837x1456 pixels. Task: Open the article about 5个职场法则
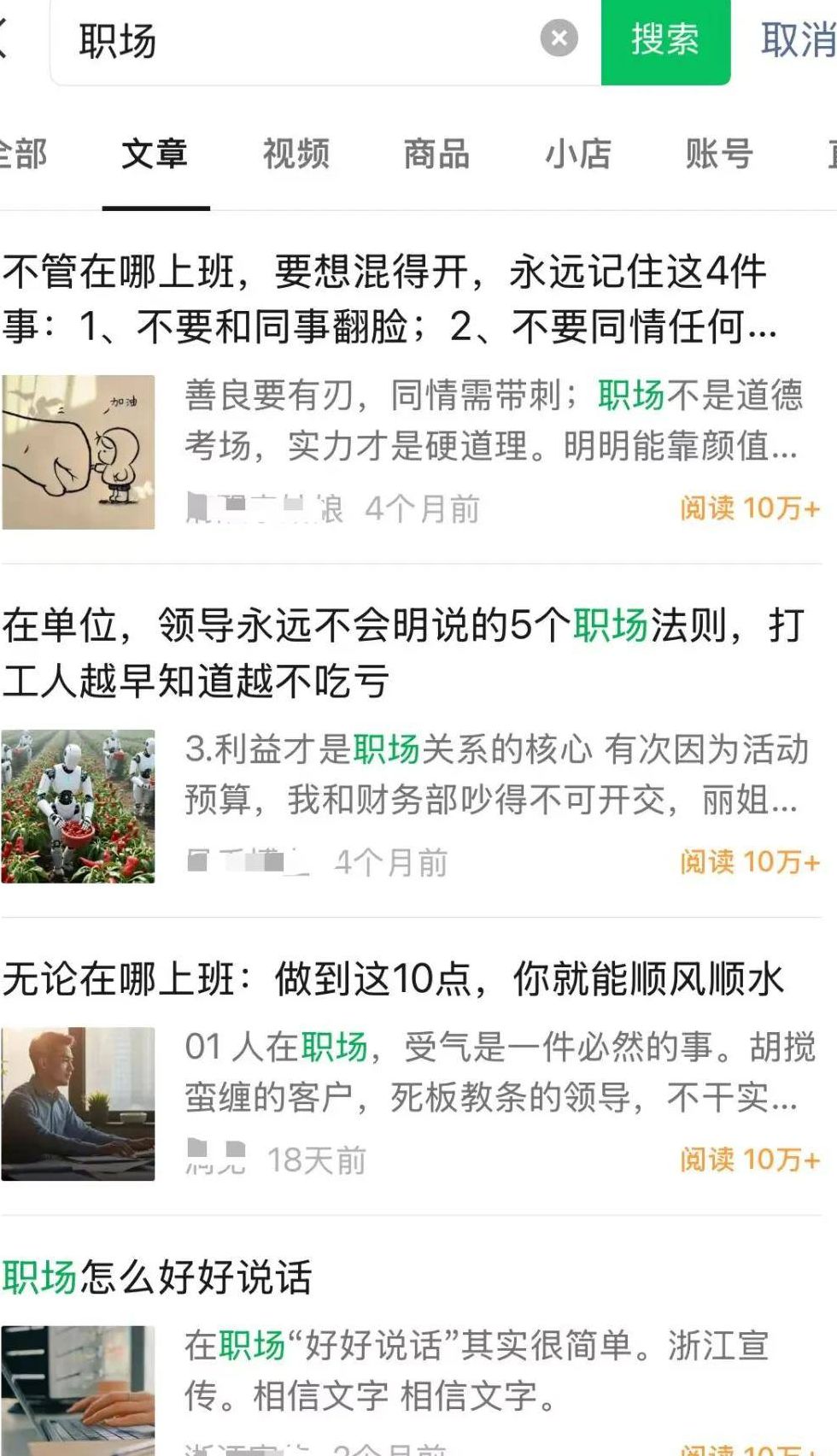tap(401, 653)
